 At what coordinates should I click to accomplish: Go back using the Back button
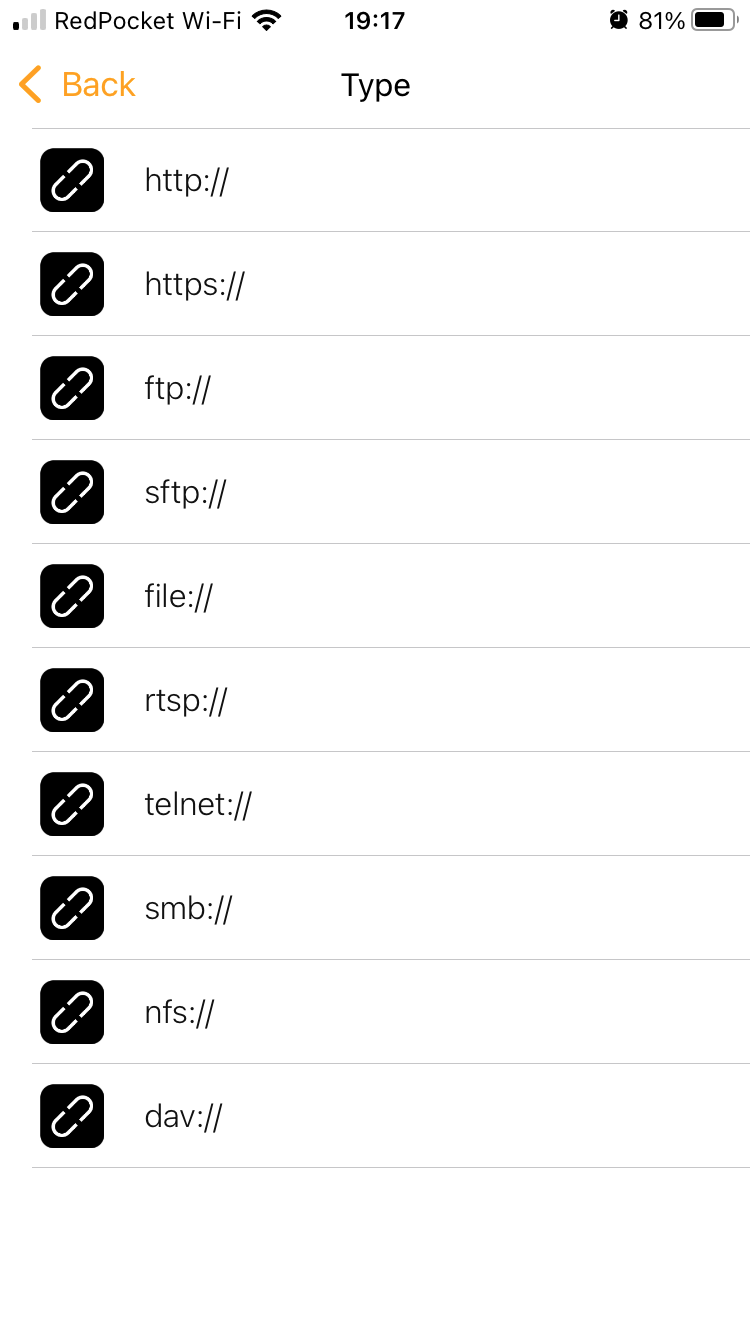(x=78, y=85)
